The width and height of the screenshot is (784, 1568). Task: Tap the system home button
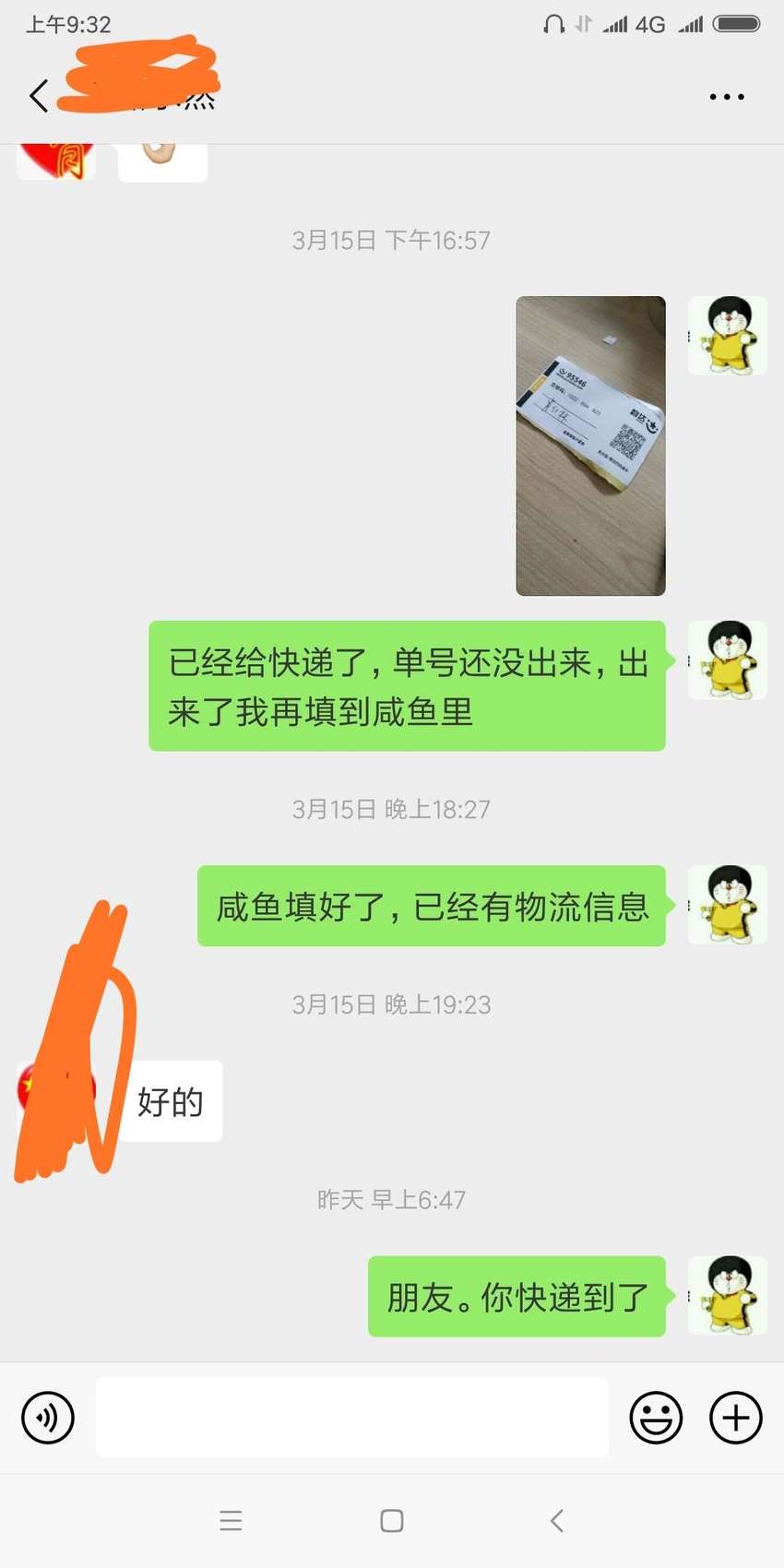point(392,1521)
